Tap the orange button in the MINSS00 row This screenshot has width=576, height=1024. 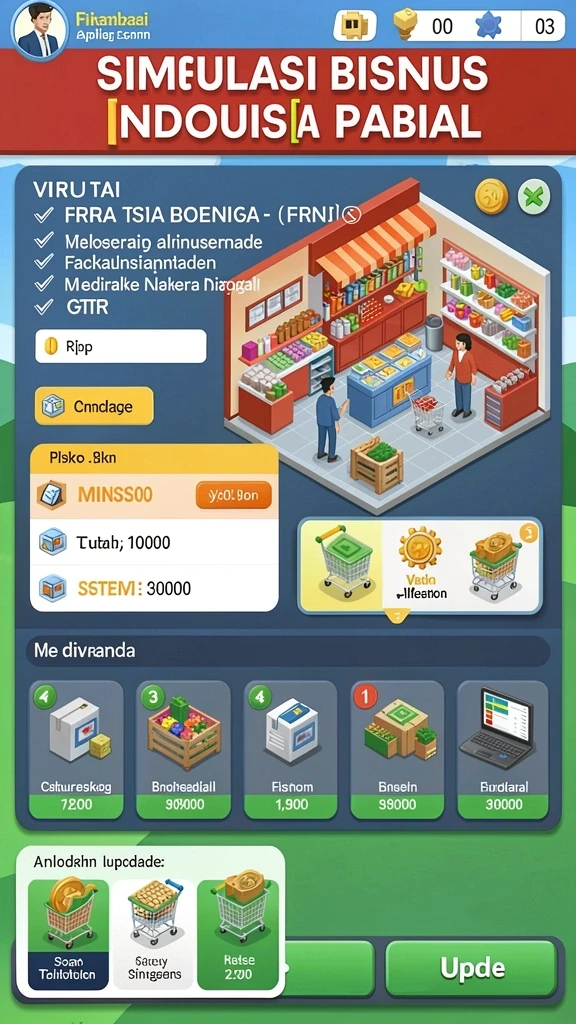tap(233, 496)
